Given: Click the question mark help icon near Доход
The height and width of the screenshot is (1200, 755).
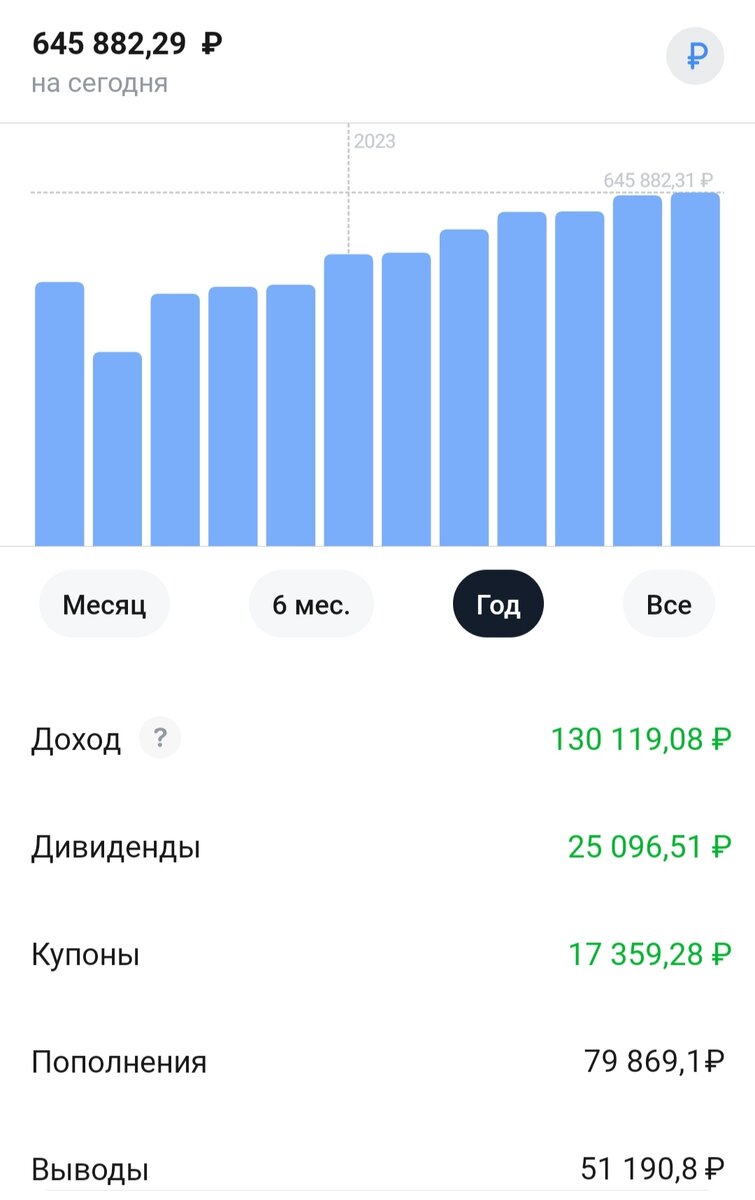Looking at the screenshot, I should [x=160, y=740].
